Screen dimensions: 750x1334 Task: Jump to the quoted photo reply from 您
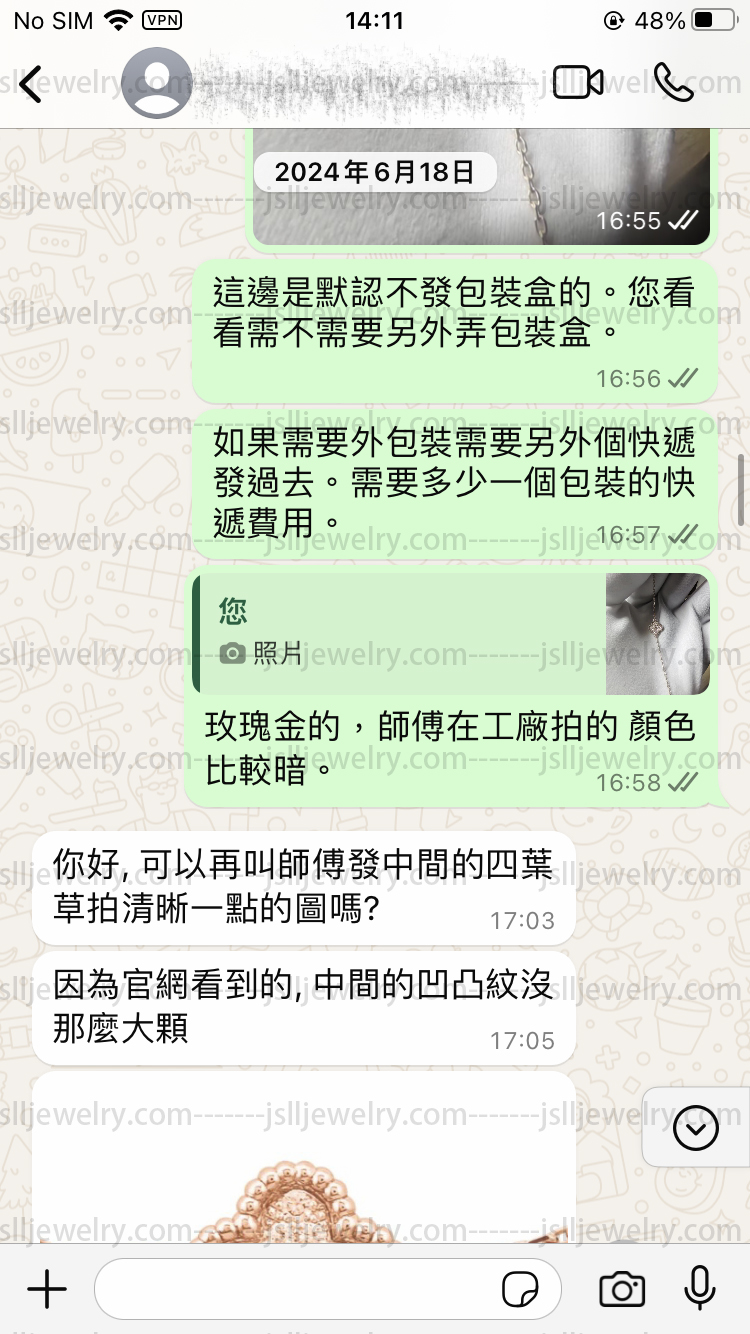pyautogui.click(x=452, y=634)
